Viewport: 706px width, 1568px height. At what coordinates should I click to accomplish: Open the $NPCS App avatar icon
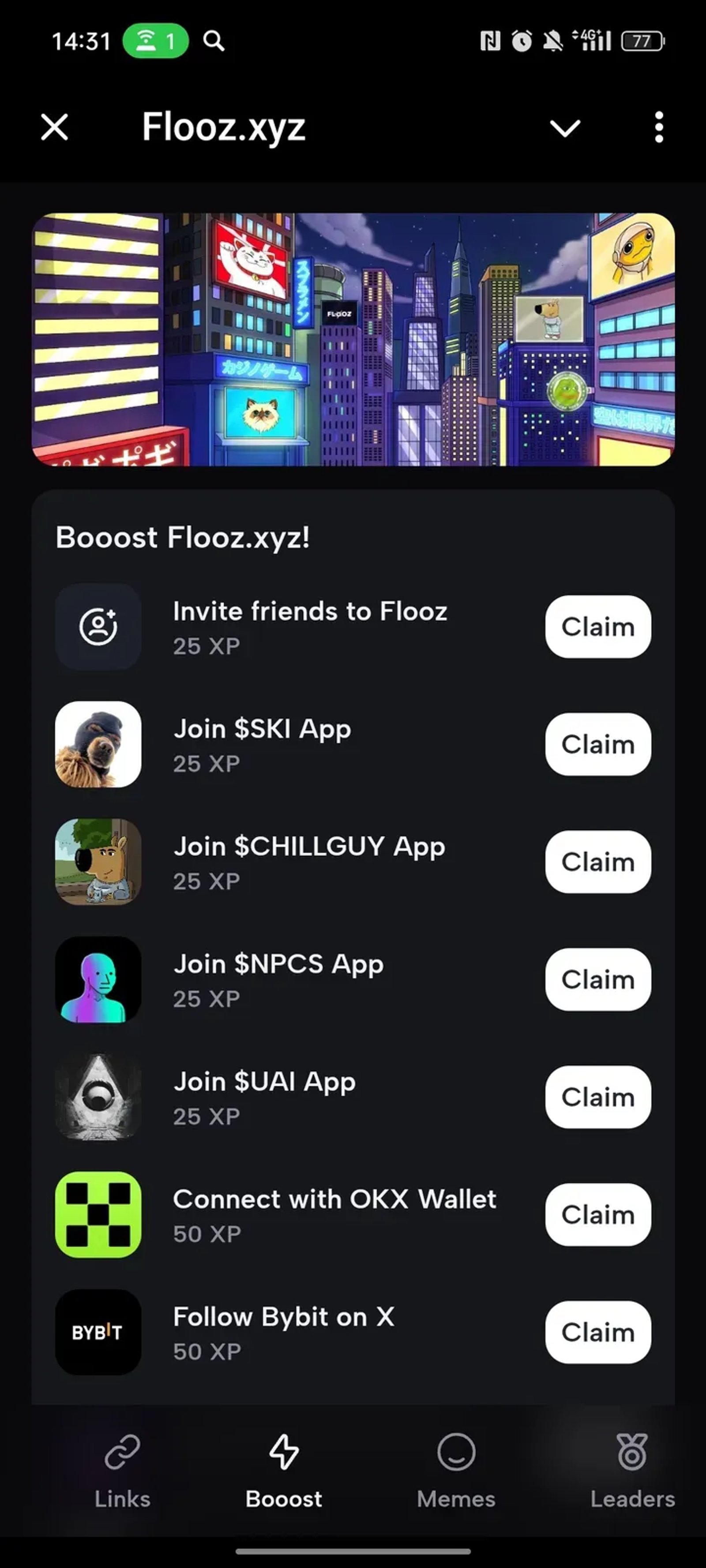(98, 980)
